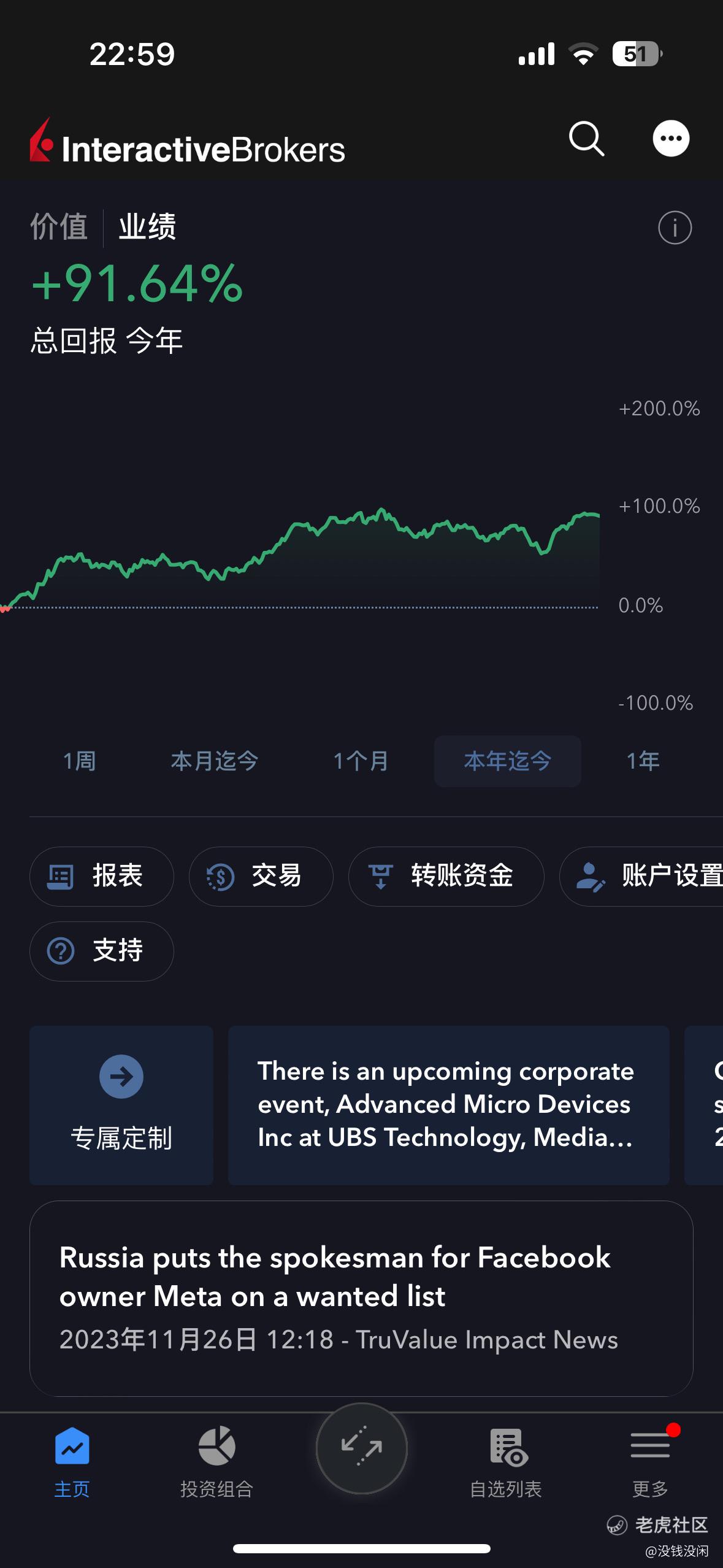This screenshot has width=723, height=1568.
Task: Select the 本月迄今 time range
Action: (215, 761)
